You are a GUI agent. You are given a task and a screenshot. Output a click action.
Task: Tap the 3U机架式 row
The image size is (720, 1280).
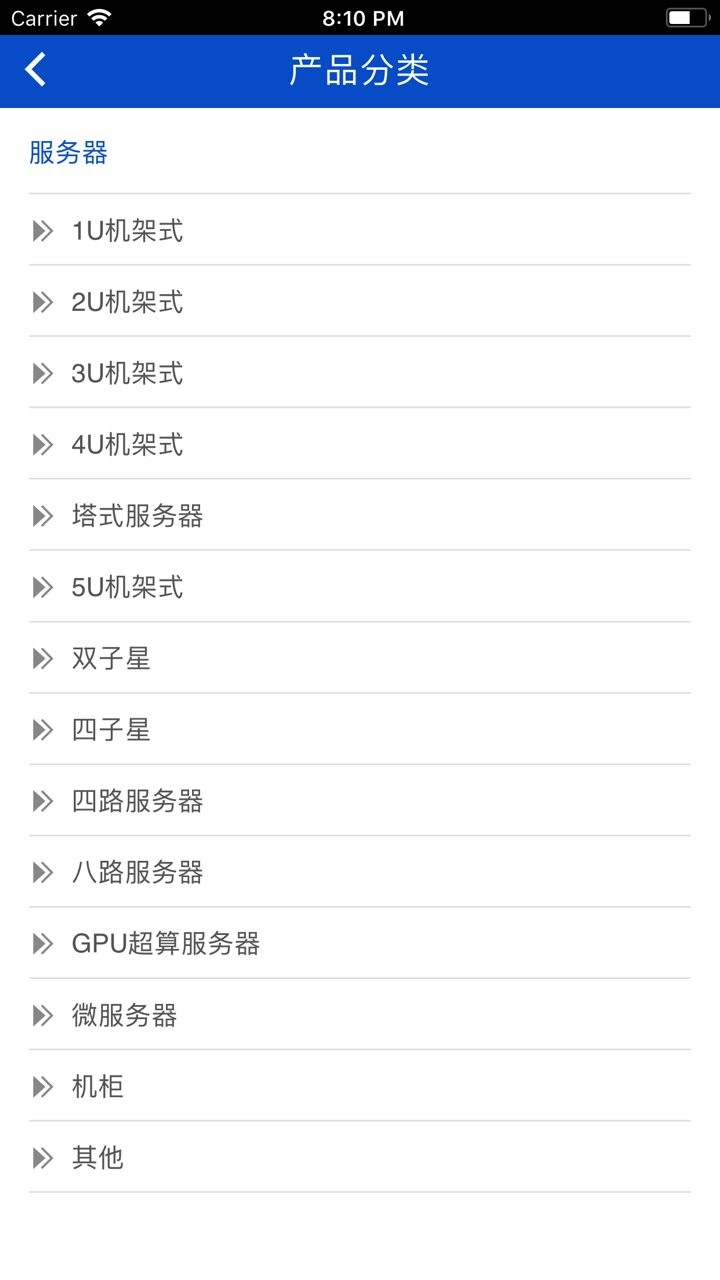pos(127,373)
